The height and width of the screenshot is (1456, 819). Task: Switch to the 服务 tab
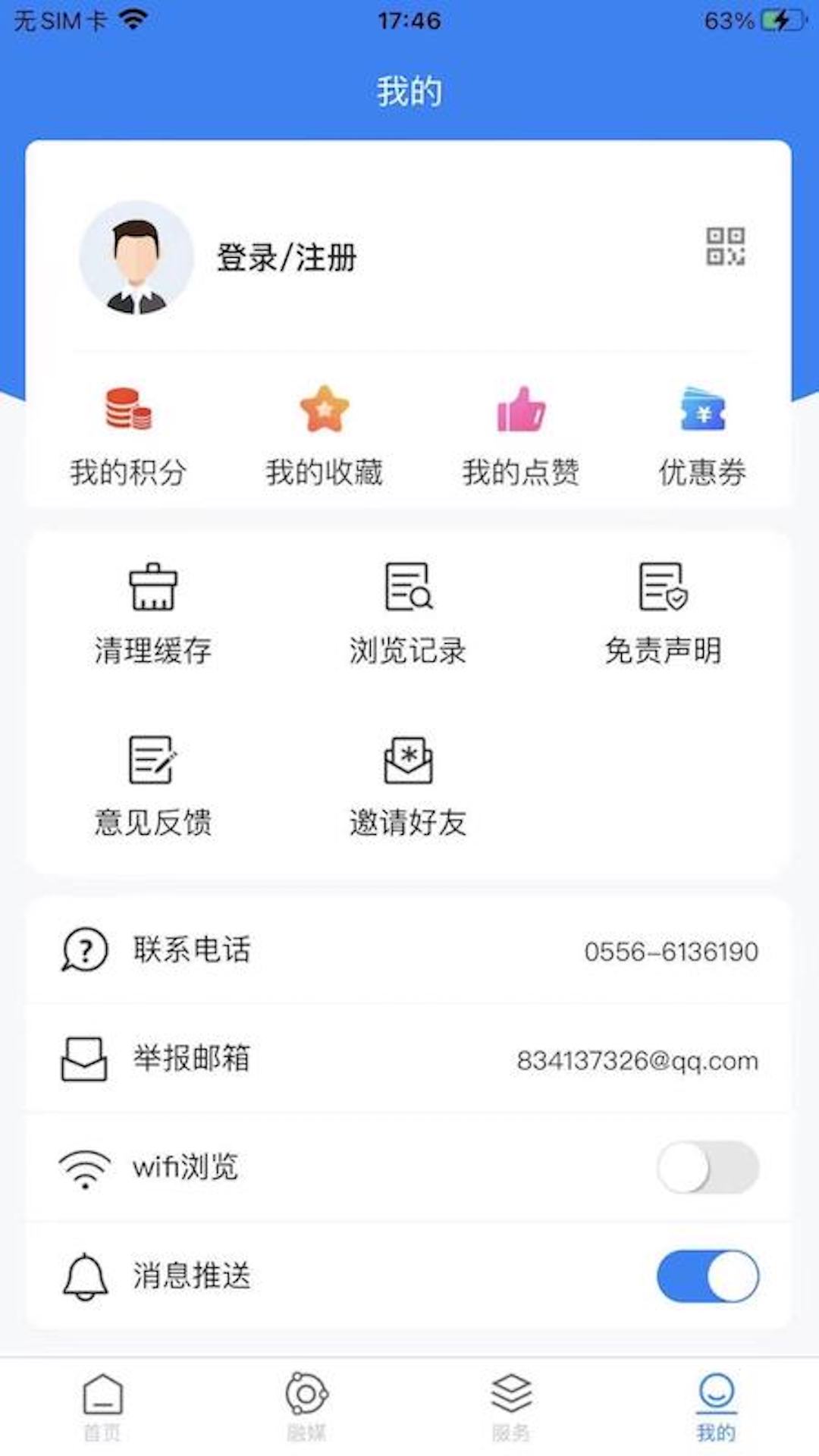[x=511, y=1407]
